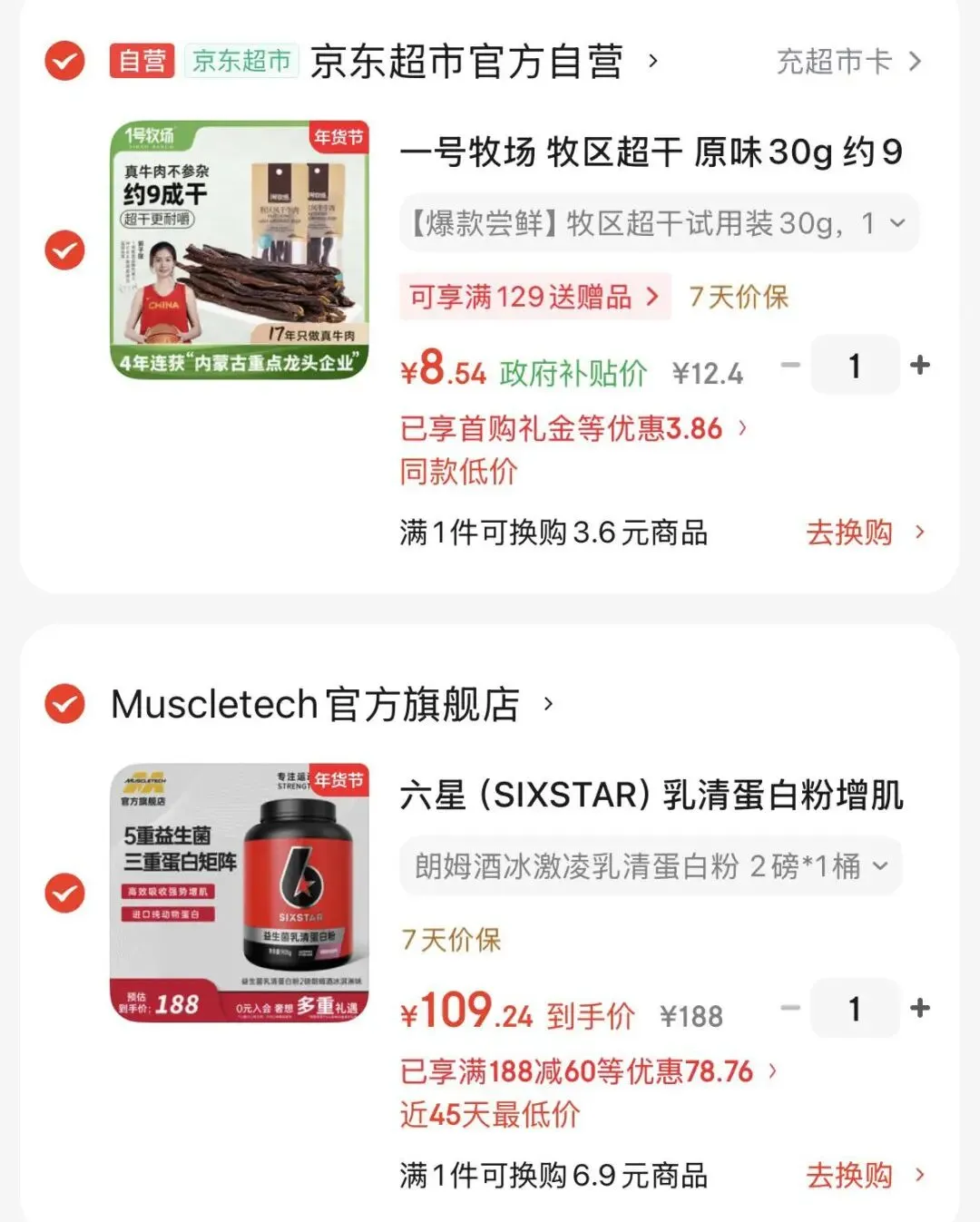Tap 去换购 for 6.9元商品
This screenshot has height=1222, width=980.
pos(865,1175)
